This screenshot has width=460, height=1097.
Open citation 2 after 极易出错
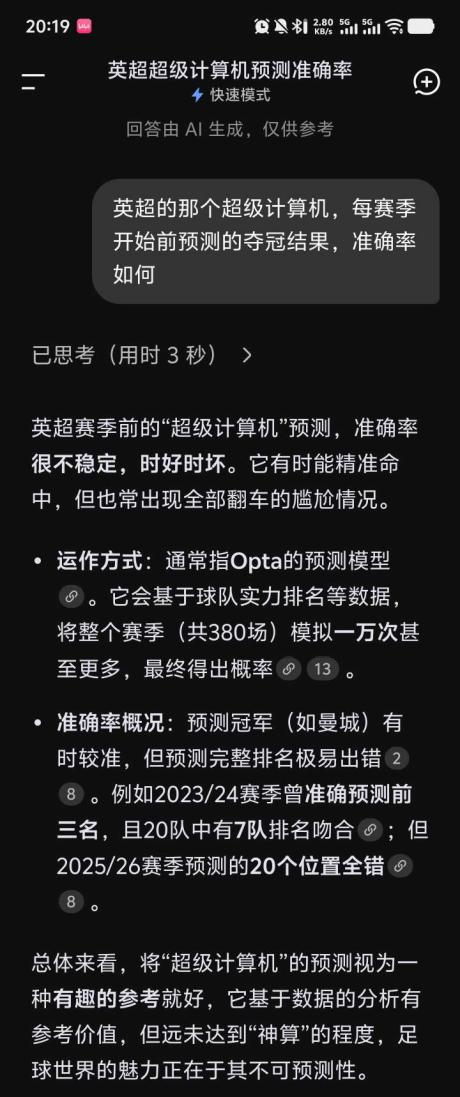(x=396, y=758)
